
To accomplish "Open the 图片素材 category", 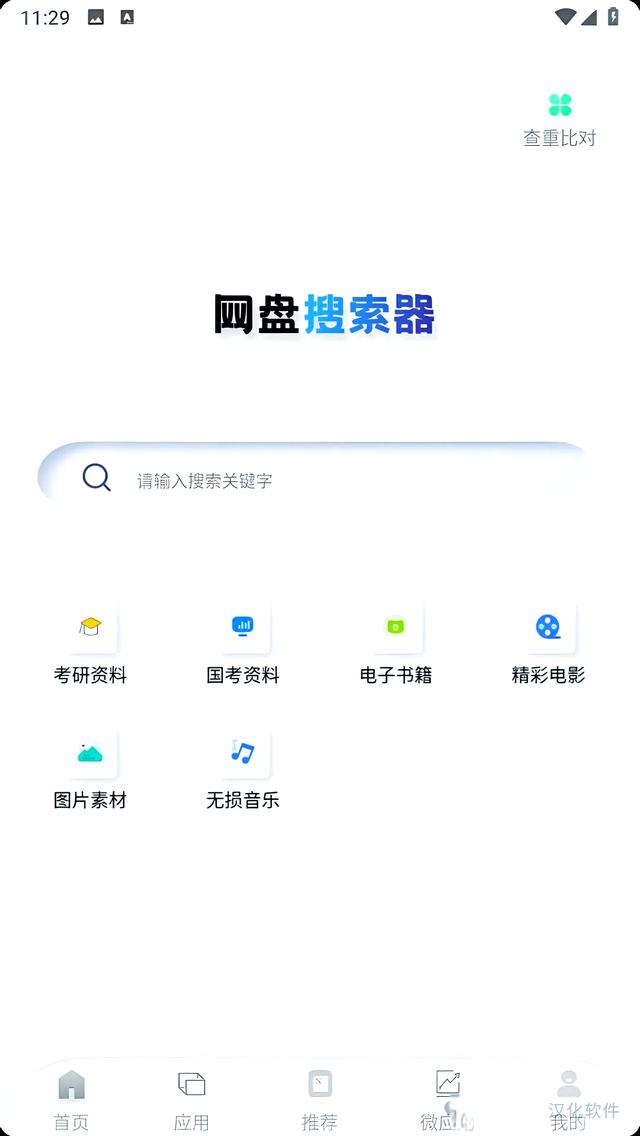I will (x=90, y=769).
